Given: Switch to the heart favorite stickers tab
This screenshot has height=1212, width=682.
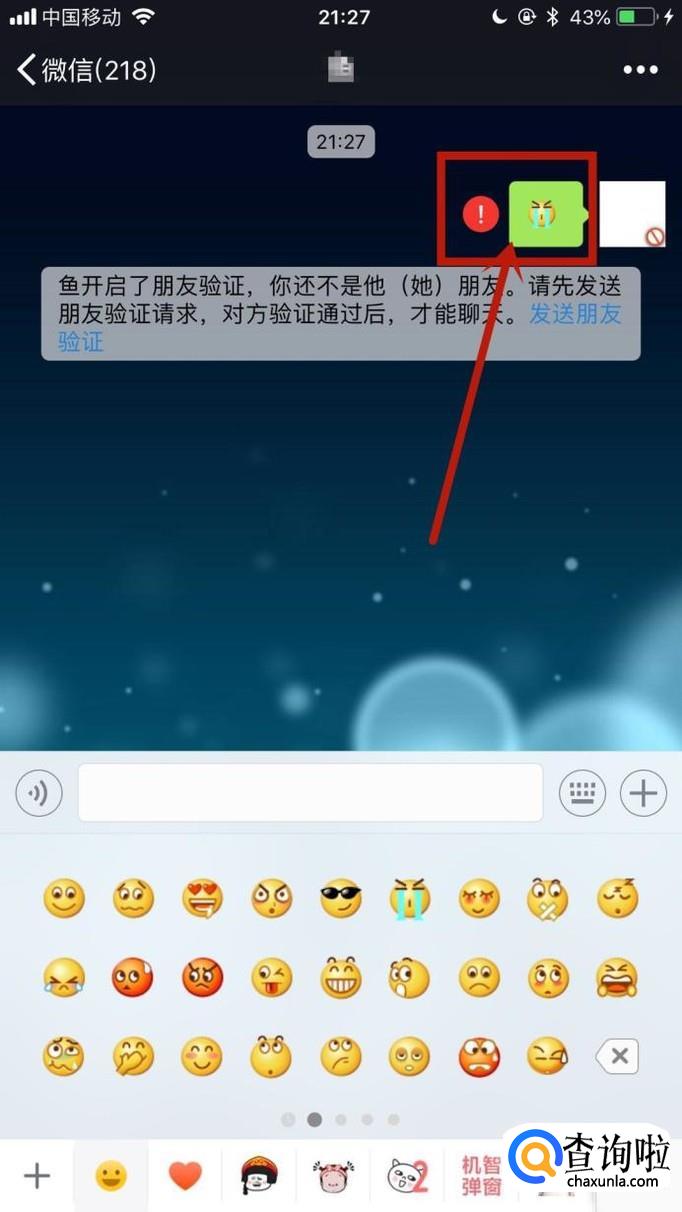Looking at the screenshot, I should [x=185, y=1176].
